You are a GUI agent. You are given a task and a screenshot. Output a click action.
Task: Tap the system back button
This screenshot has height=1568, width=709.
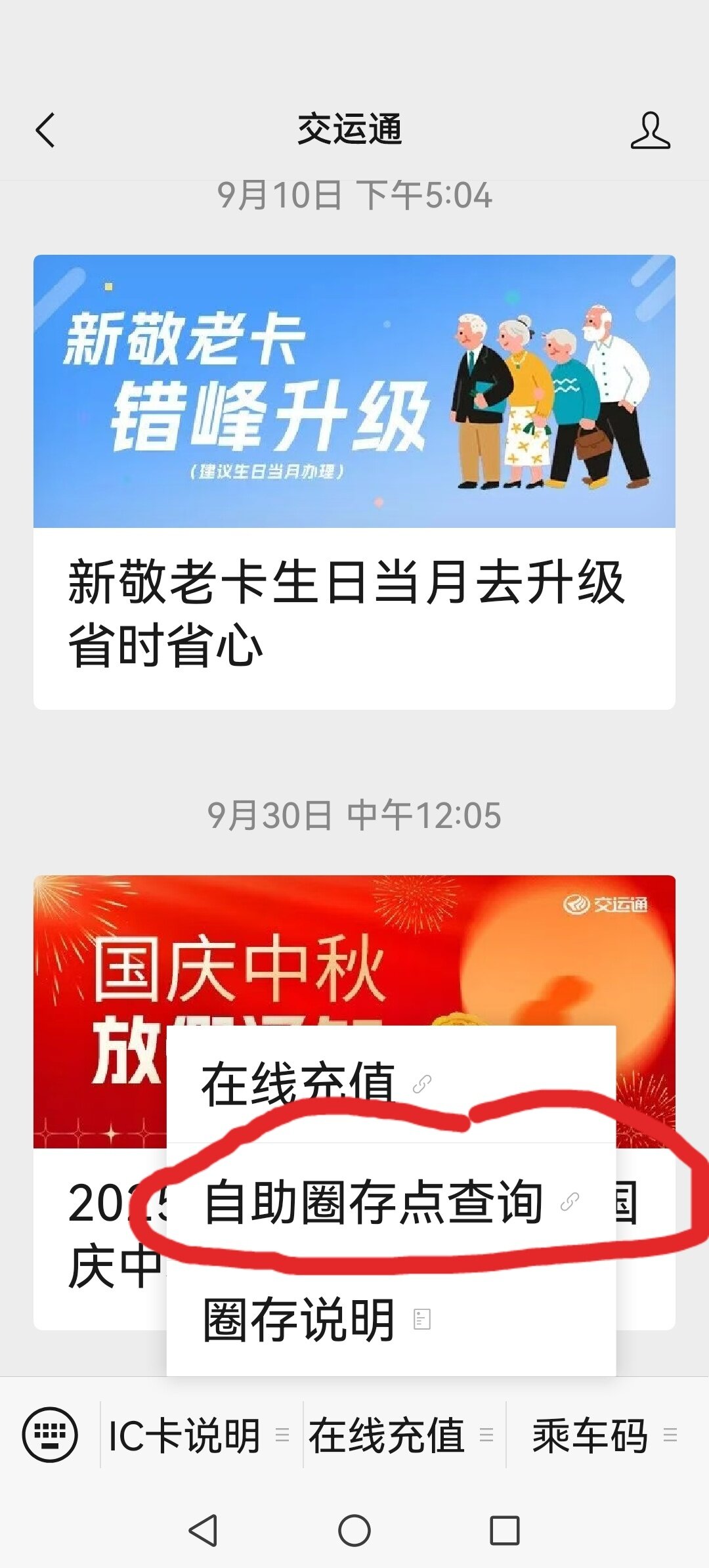[x=204, y=1531]
